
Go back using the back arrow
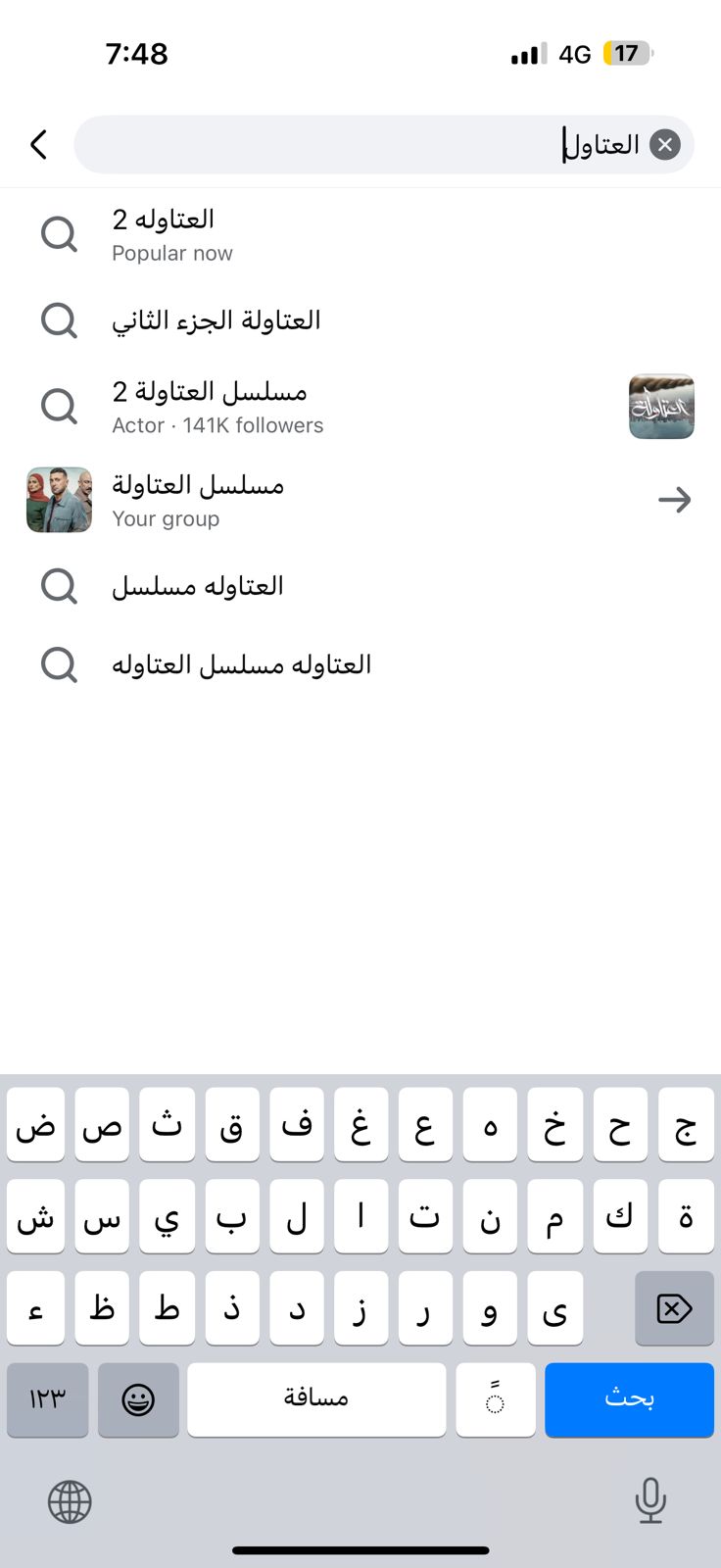39,145
